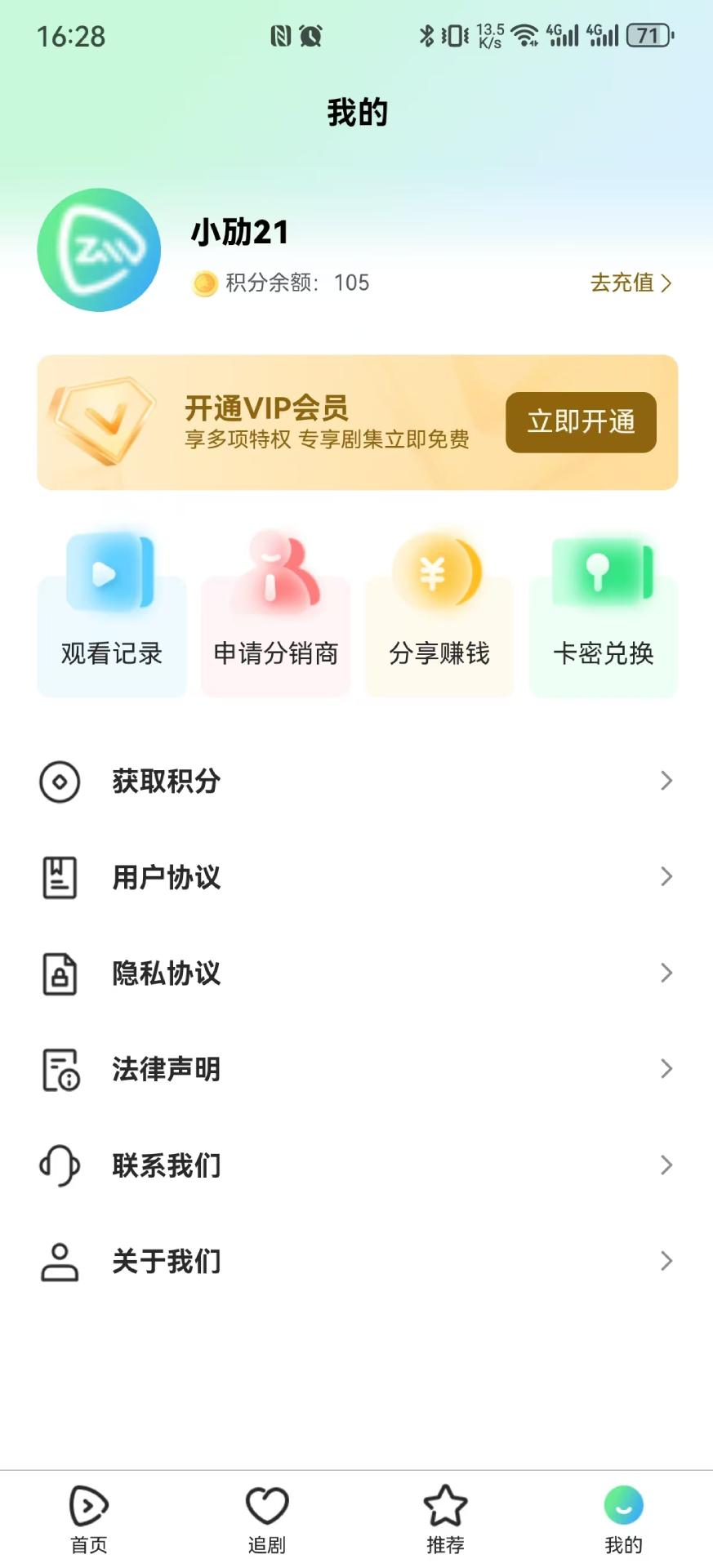The height and width of the screenshot is (1568, 713).
Task: Tap the 用户协议 agreement book icon
Action: (59, 877)
